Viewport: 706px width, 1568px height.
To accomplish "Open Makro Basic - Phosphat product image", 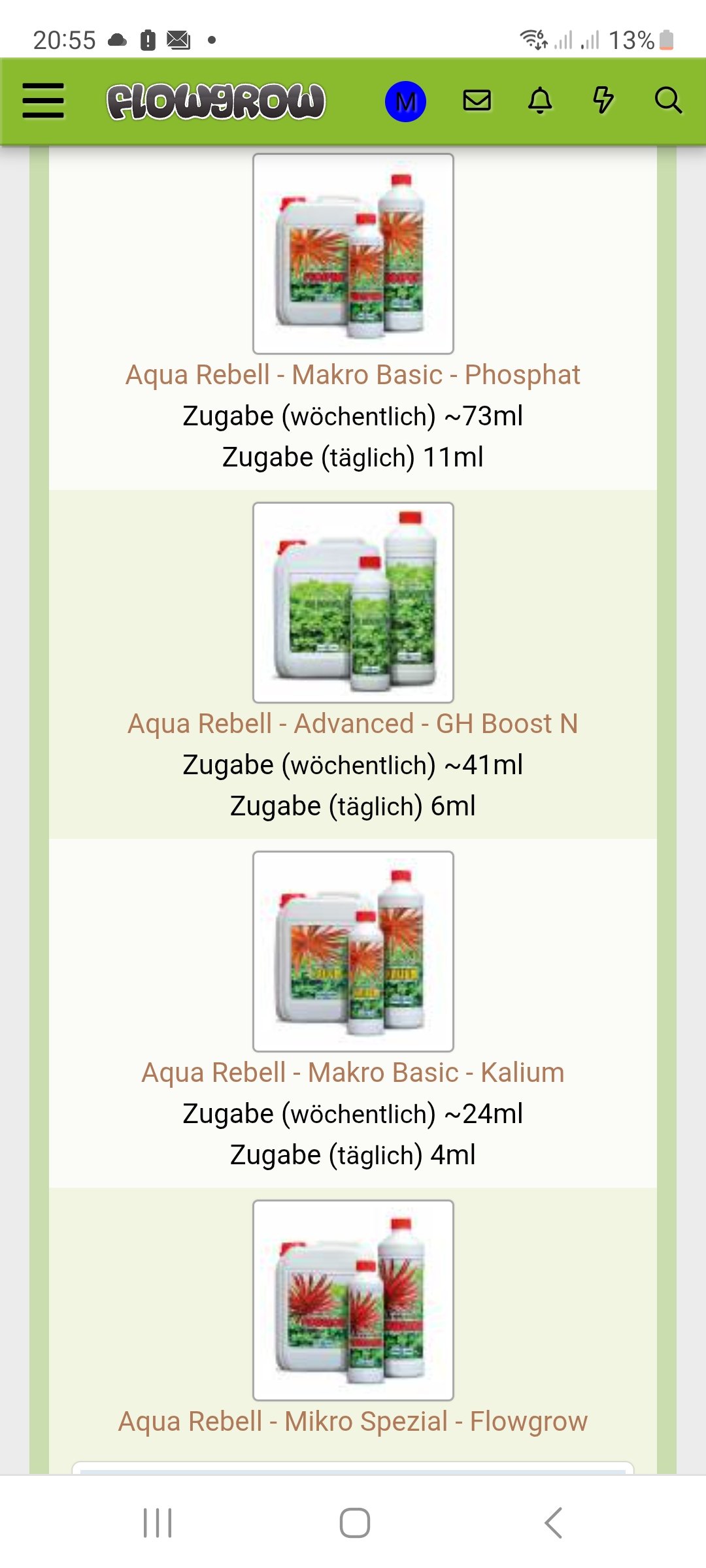I will pos(353,253).
